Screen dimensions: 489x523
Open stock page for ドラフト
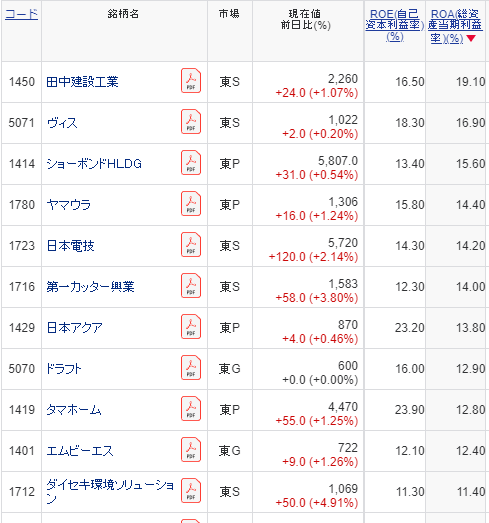point(64,369)
